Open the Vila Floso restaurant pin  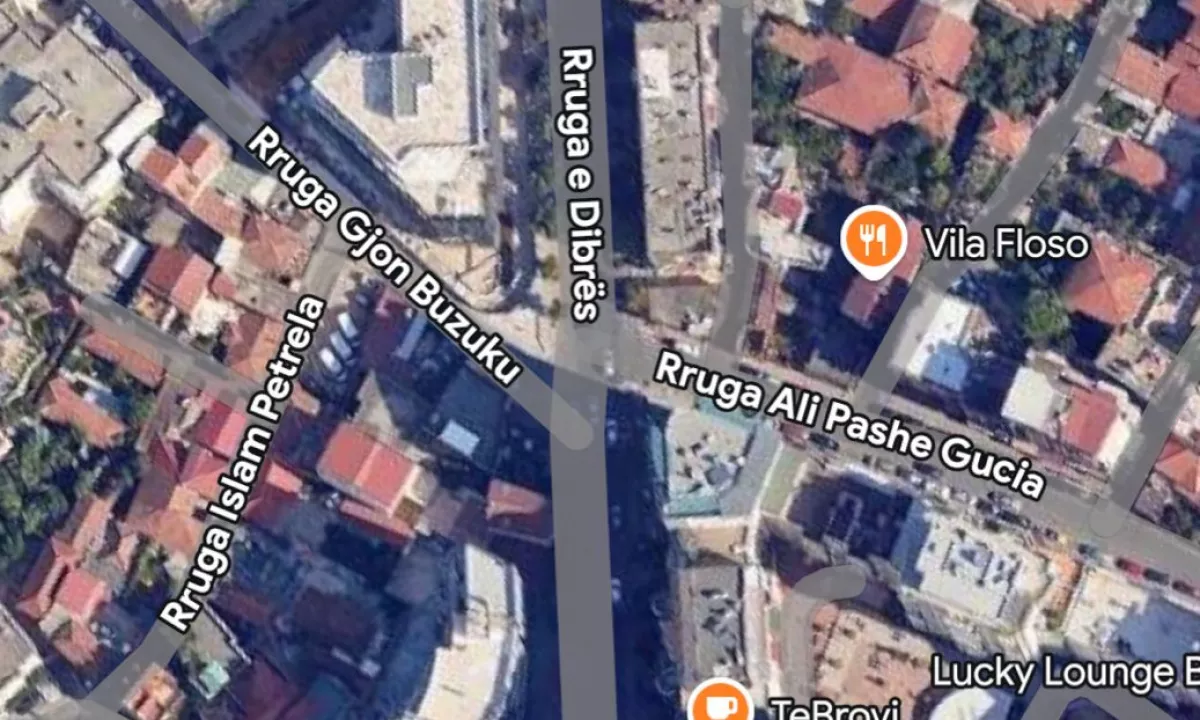873,239
